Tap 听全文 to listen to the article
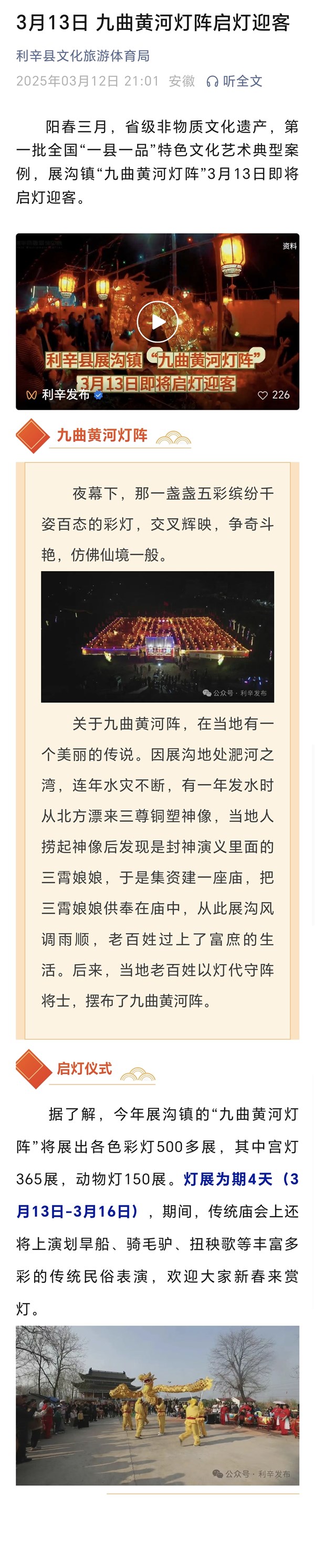The image size is (315, 1568). click(x=235, y=82)
